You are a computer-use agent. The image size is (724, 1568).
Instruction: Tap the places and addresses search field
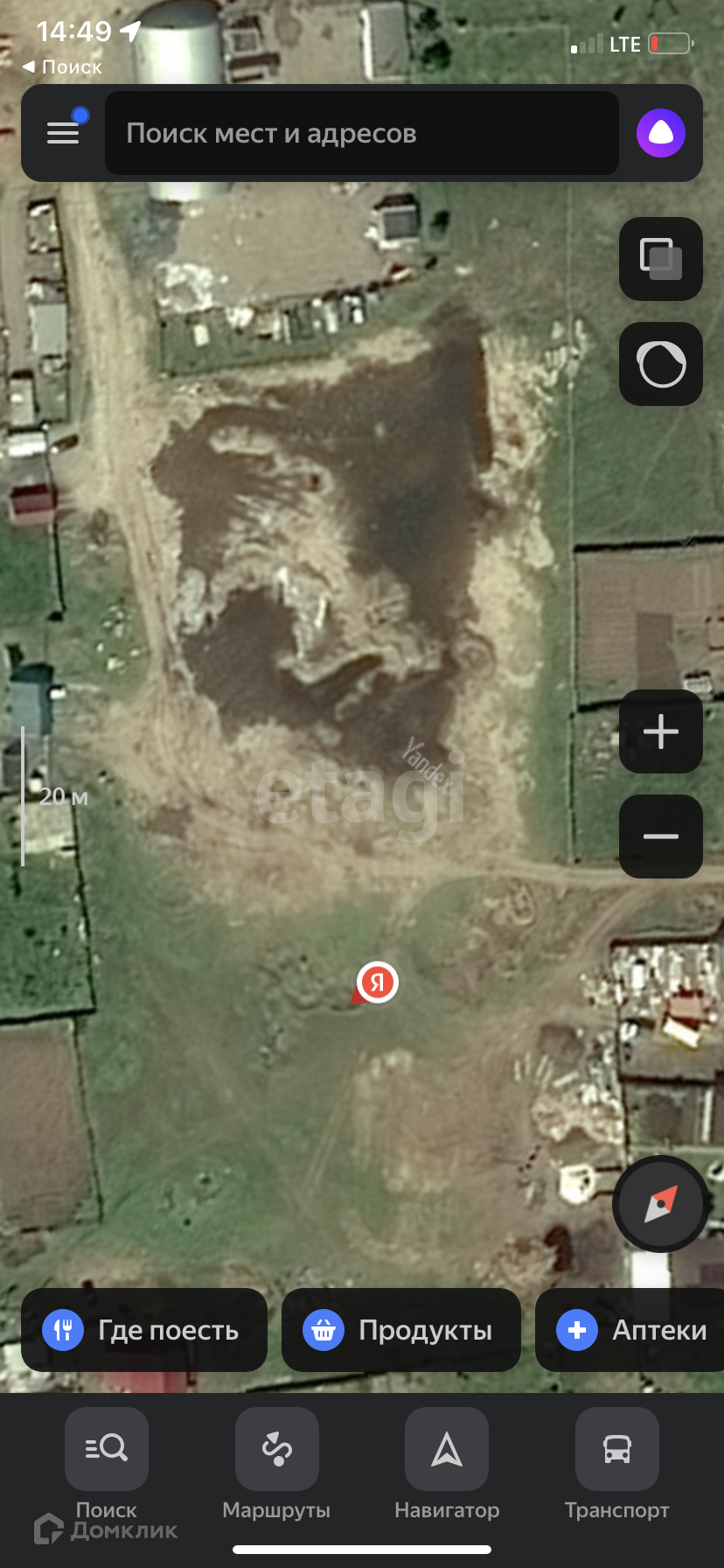(361, 133)
